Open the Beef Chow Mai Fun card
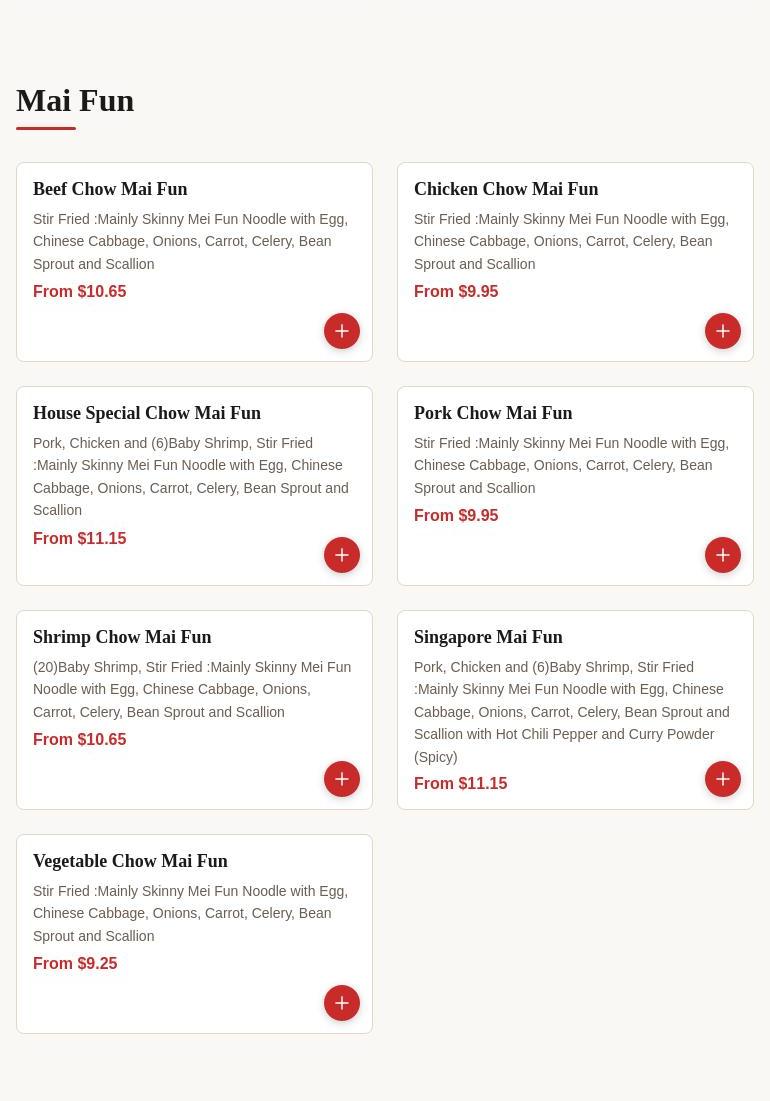 click(110, 189)
